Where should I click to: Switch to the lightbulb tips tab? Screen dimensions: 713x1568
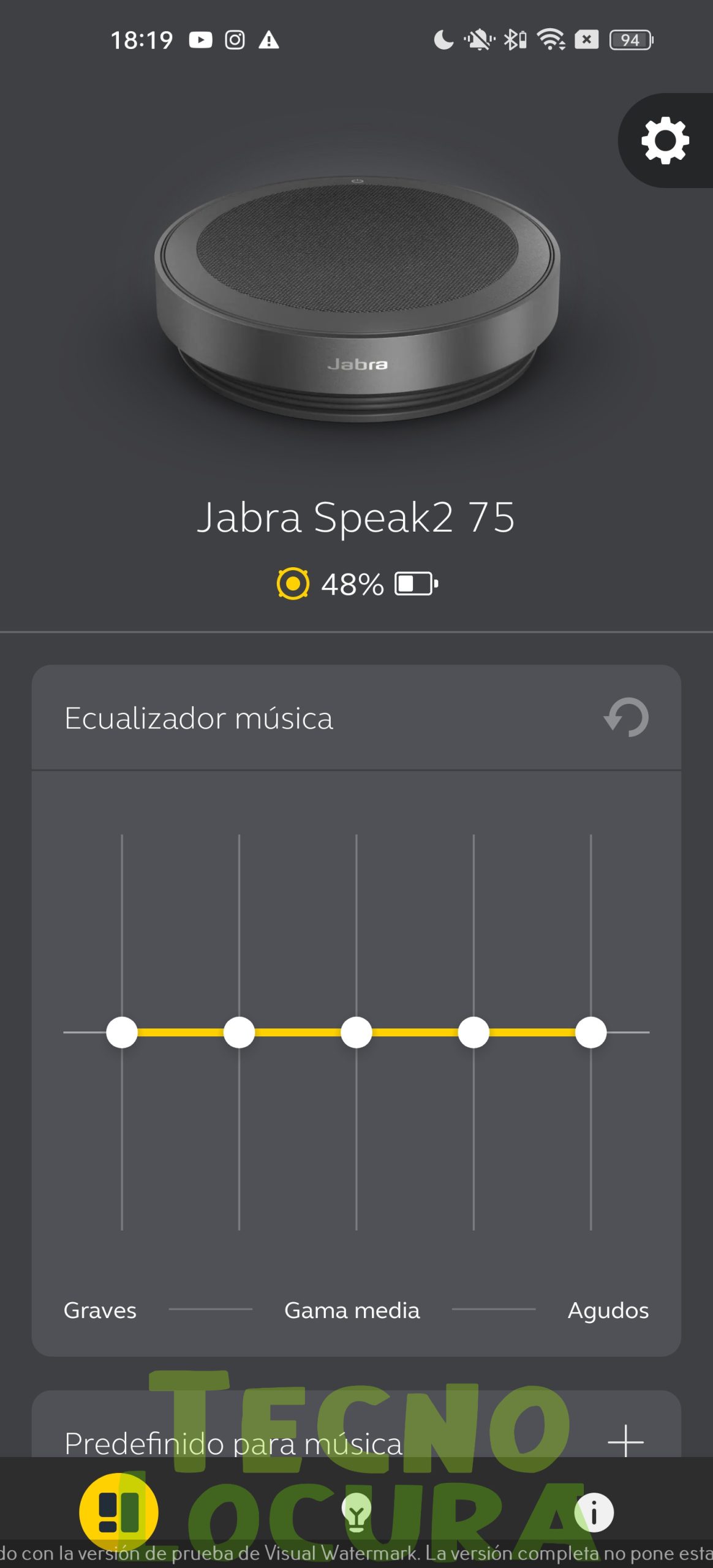click(356, 1512)
